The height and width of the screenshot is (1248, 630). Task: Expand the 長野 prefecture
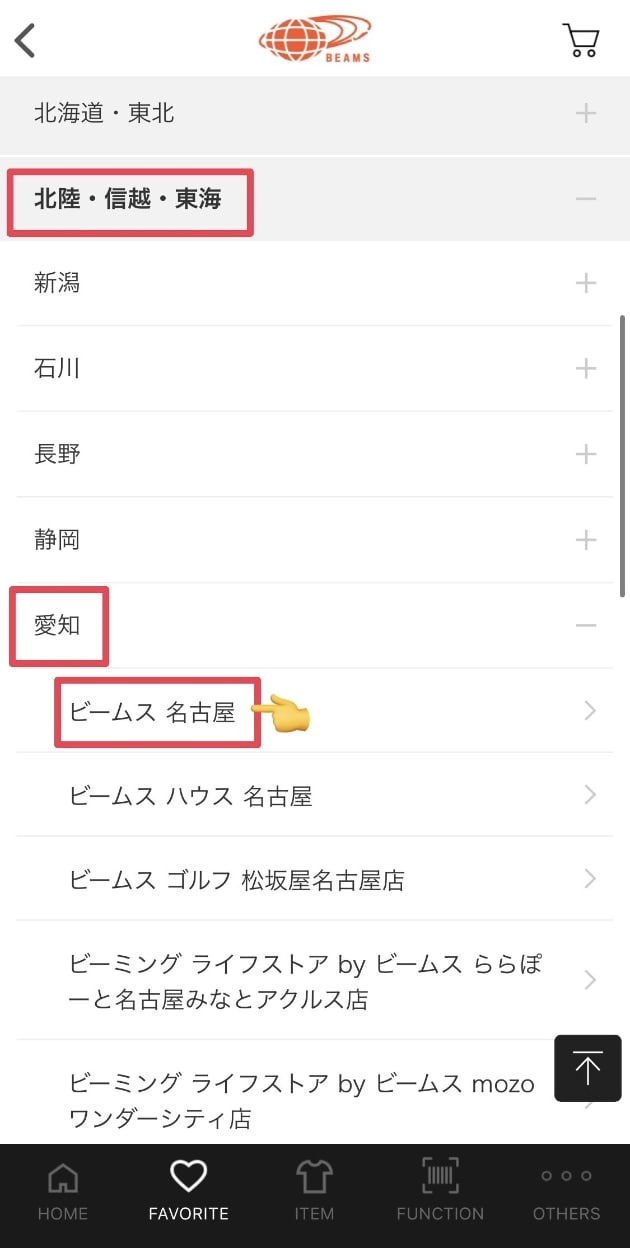click(315, 455)
